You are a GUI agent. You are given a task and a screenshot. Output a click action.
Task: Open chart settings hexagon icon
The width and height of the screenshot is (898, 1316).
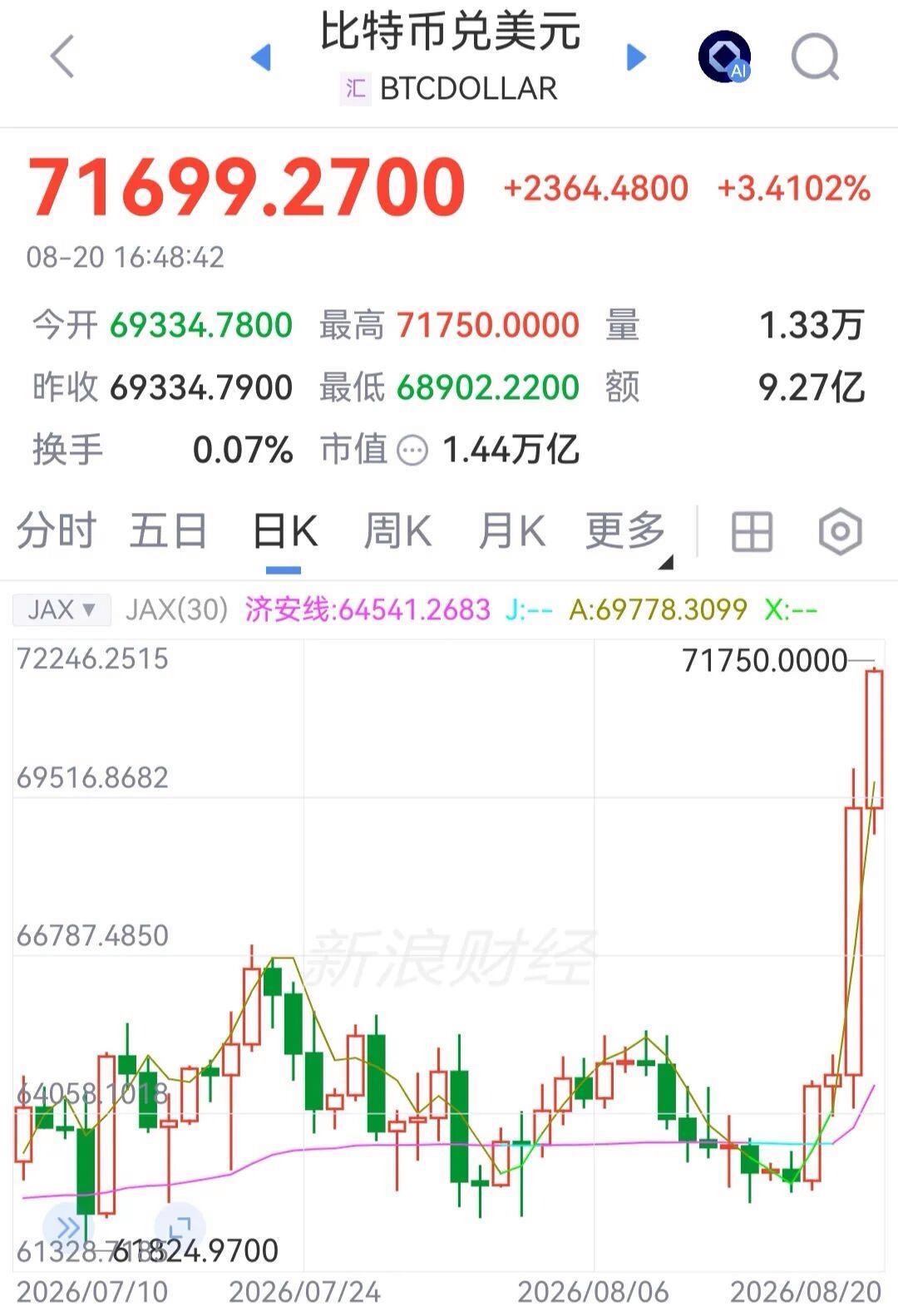click(x=840, y=531)
